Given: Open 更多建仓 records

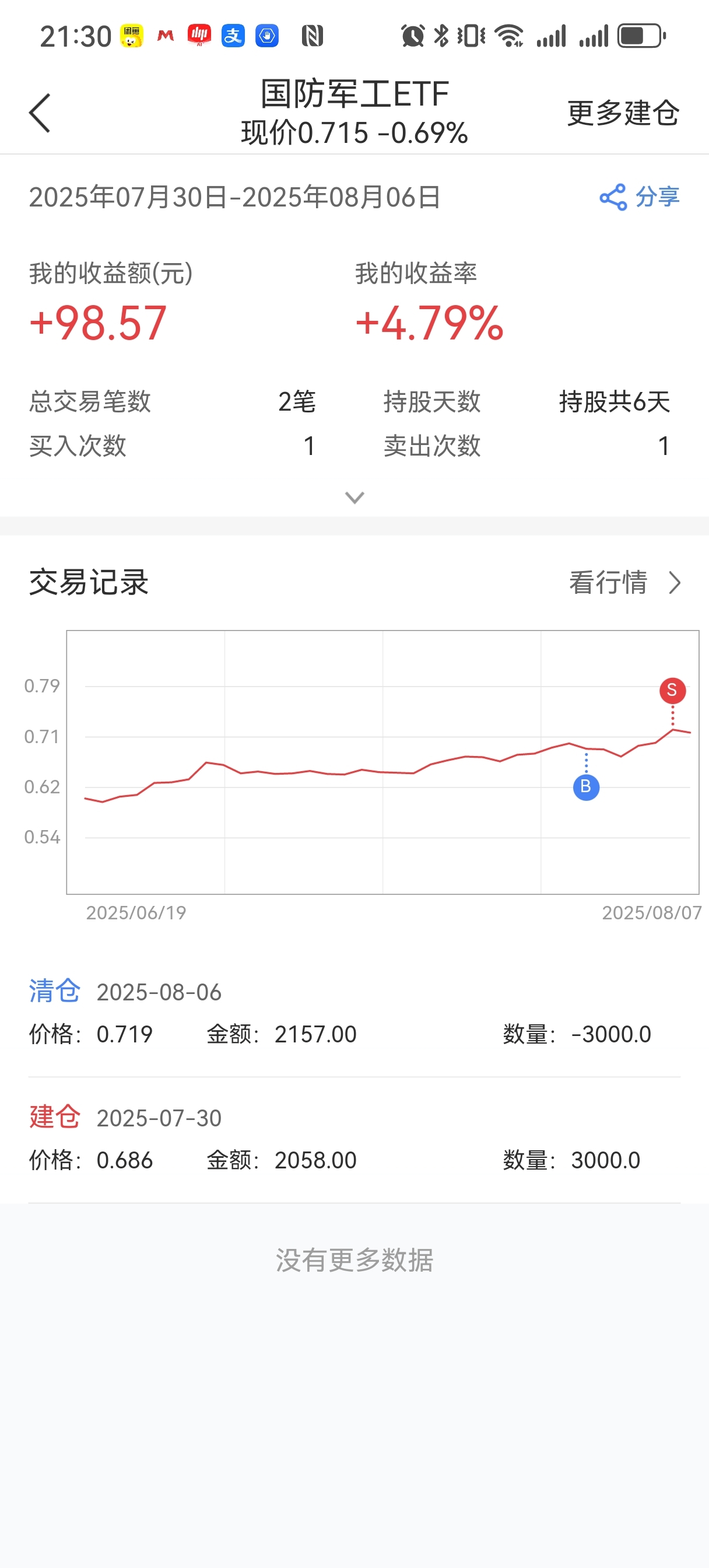Looking at the screenshot, I should 623,113.
